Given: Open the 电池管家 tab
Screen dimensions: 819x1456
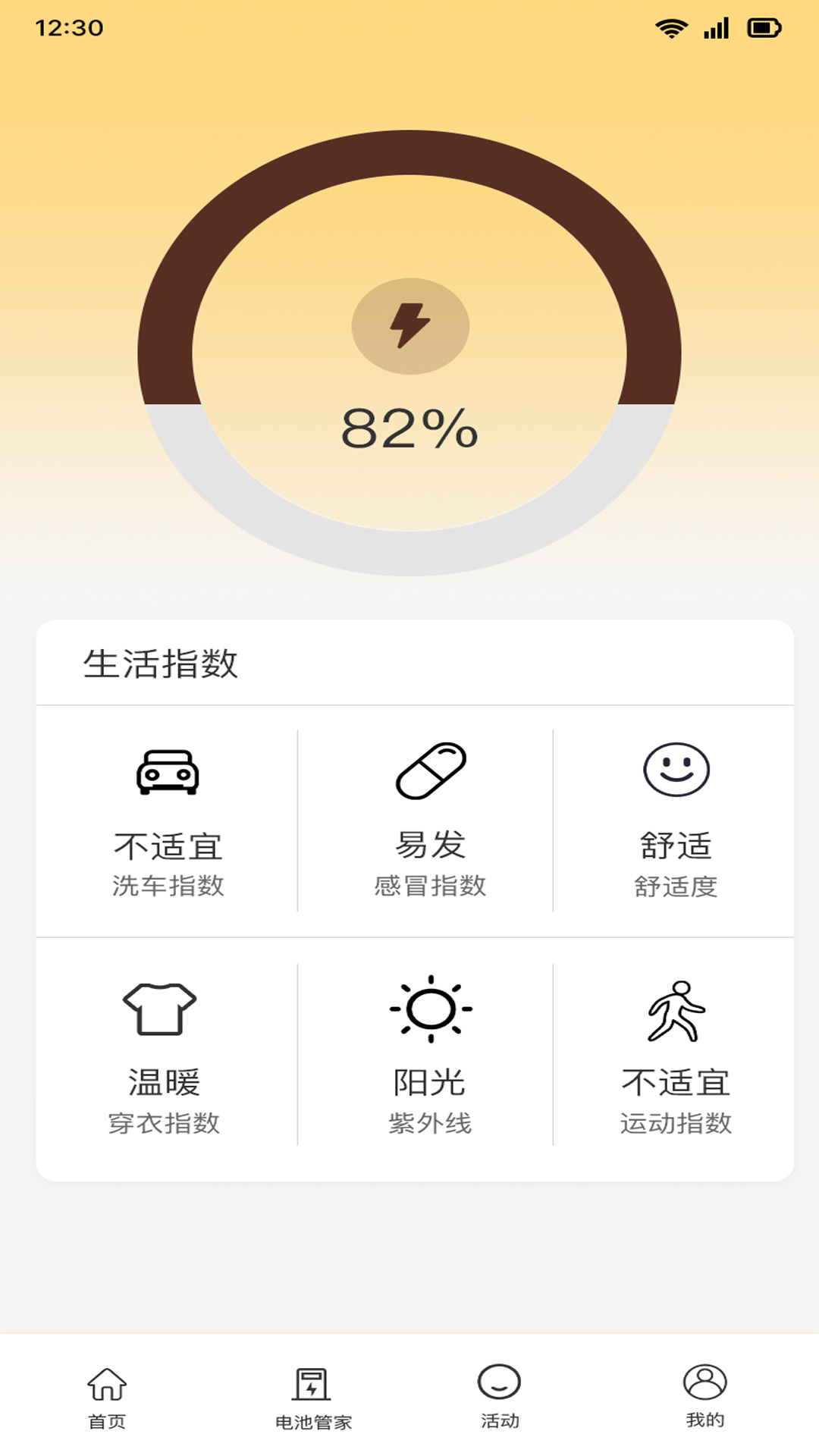Looking at the screenshot, I should tap(312, 1398).
